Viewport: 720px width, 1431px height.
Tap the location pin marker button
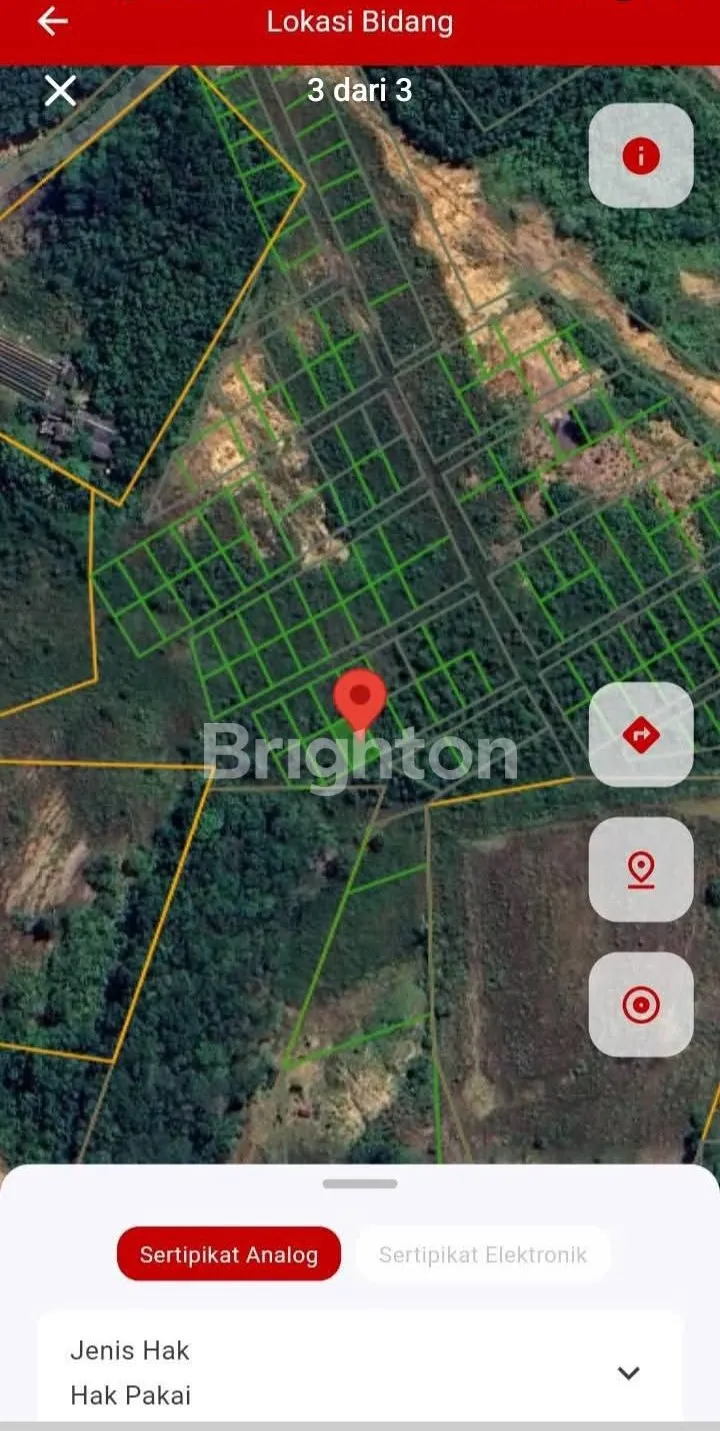641,869
